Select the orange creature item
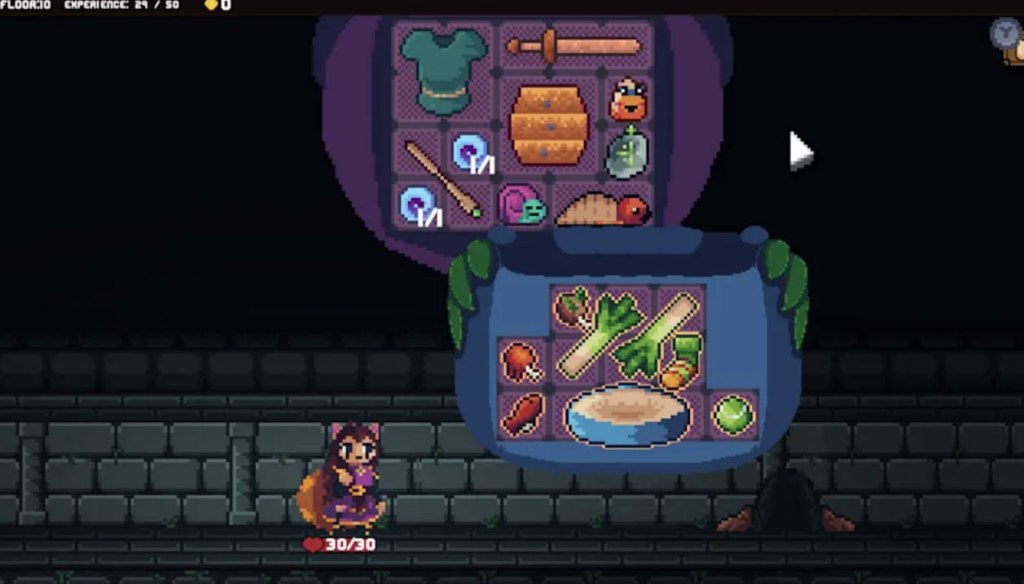This screenshot has height=584, width=1024. click(x=628, y=99)
